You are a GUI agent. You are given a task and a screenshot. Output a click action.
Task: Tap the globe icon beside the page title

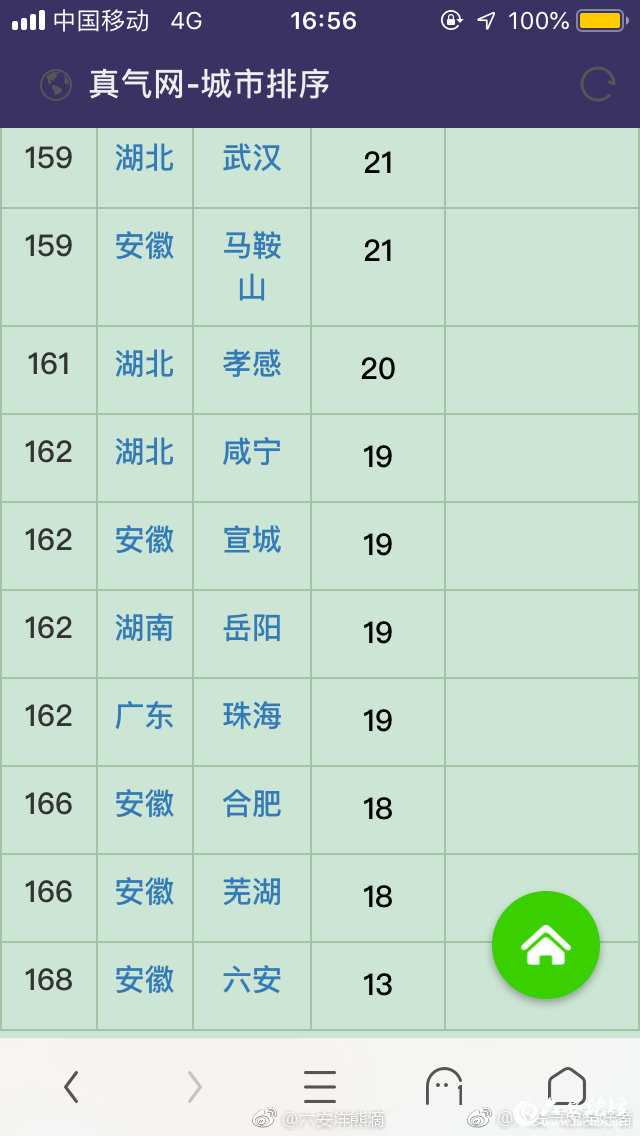point(56,85)
